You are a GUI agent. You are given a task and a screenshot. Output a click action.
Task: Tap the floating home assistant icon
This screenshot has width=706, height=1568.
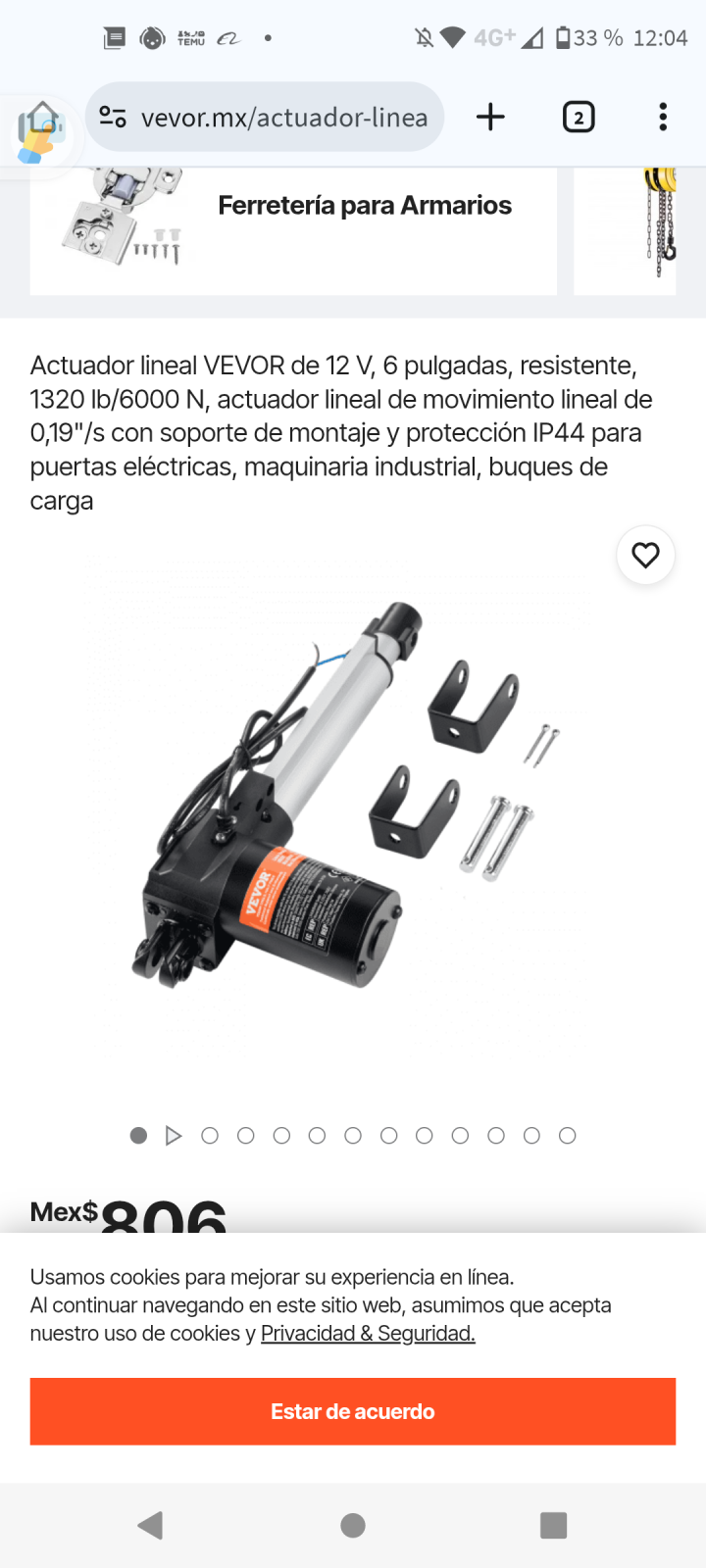coord(41,131)
